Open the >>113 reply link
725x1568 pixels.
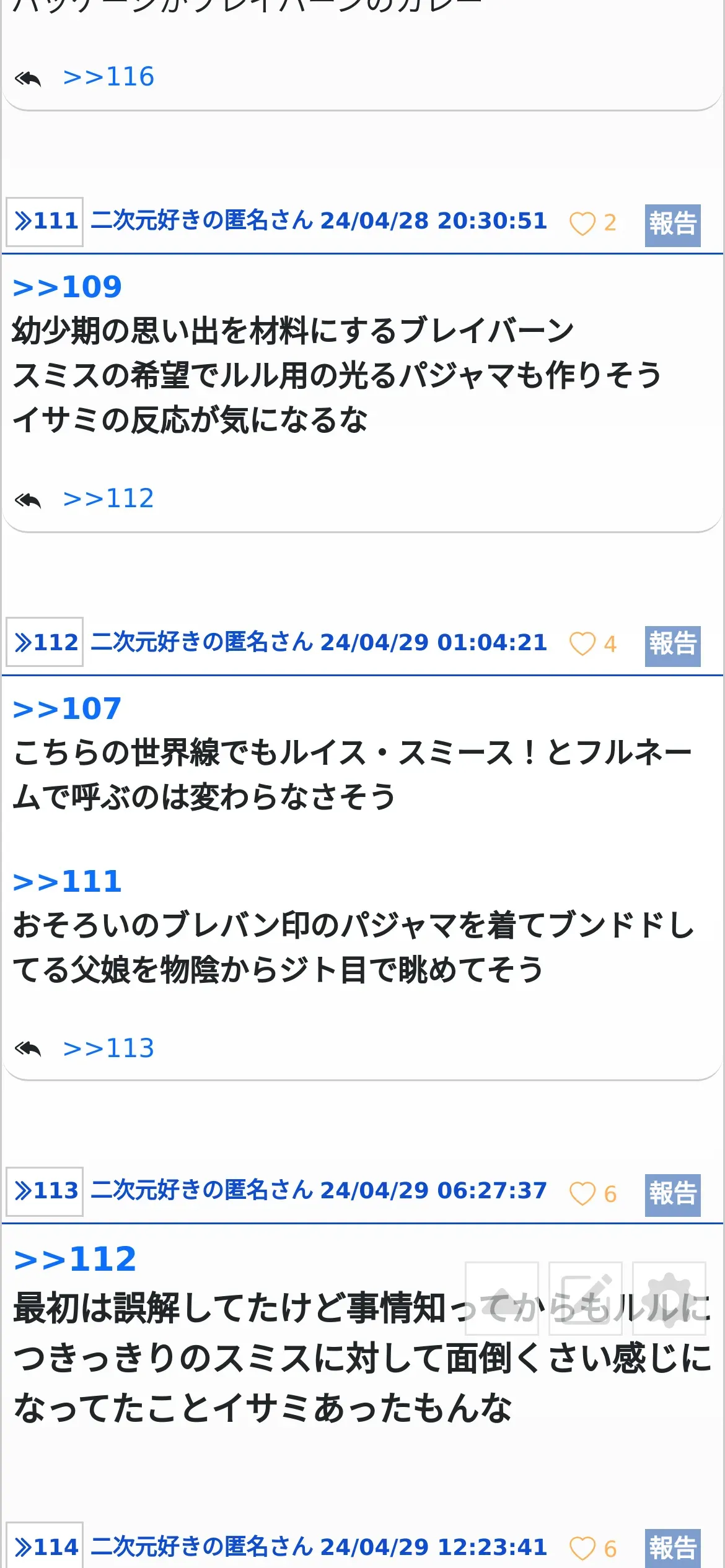[108, 1048]
